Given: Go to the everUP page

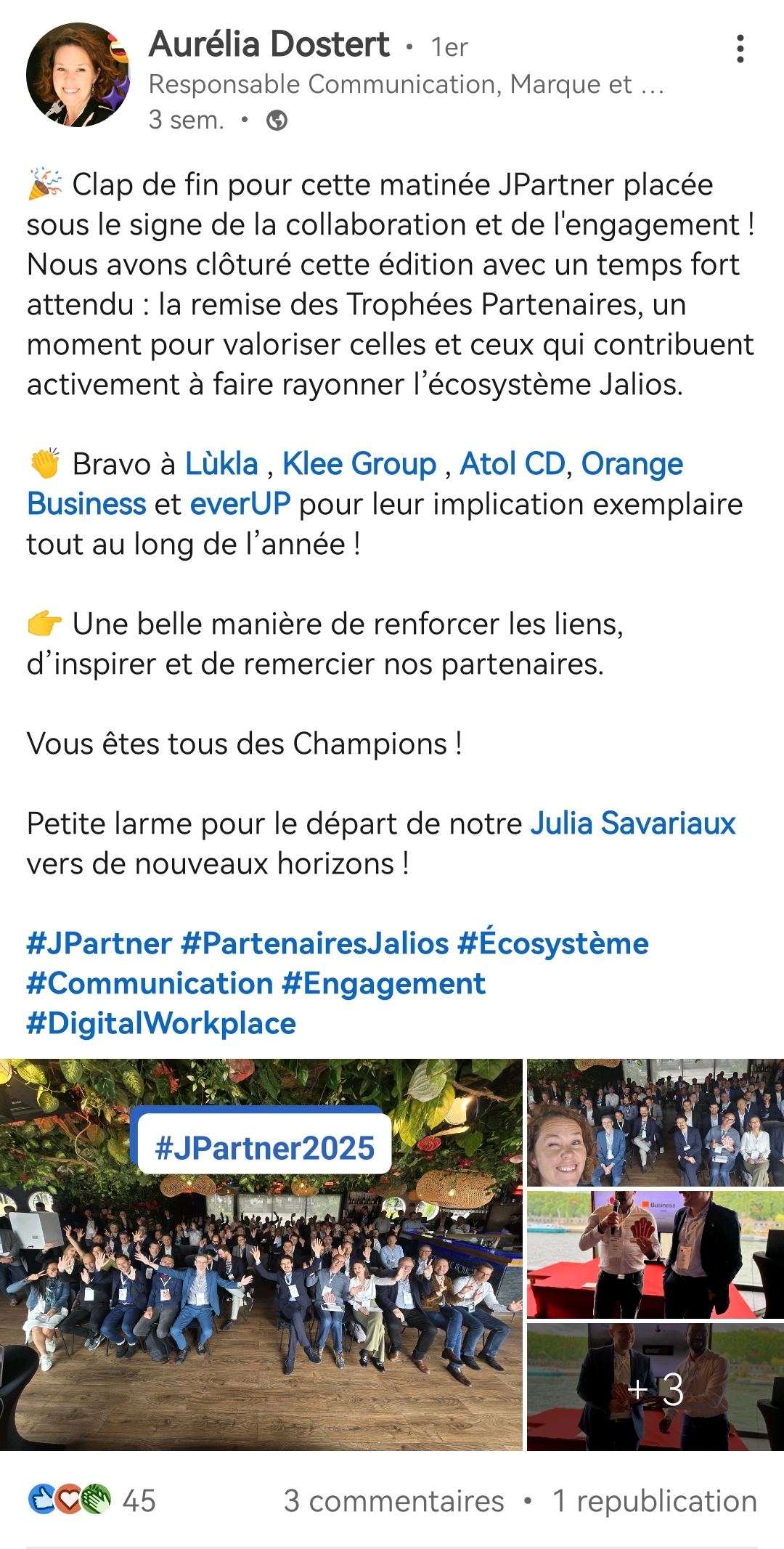Looking at the screenshot, I should coord(240,504).
